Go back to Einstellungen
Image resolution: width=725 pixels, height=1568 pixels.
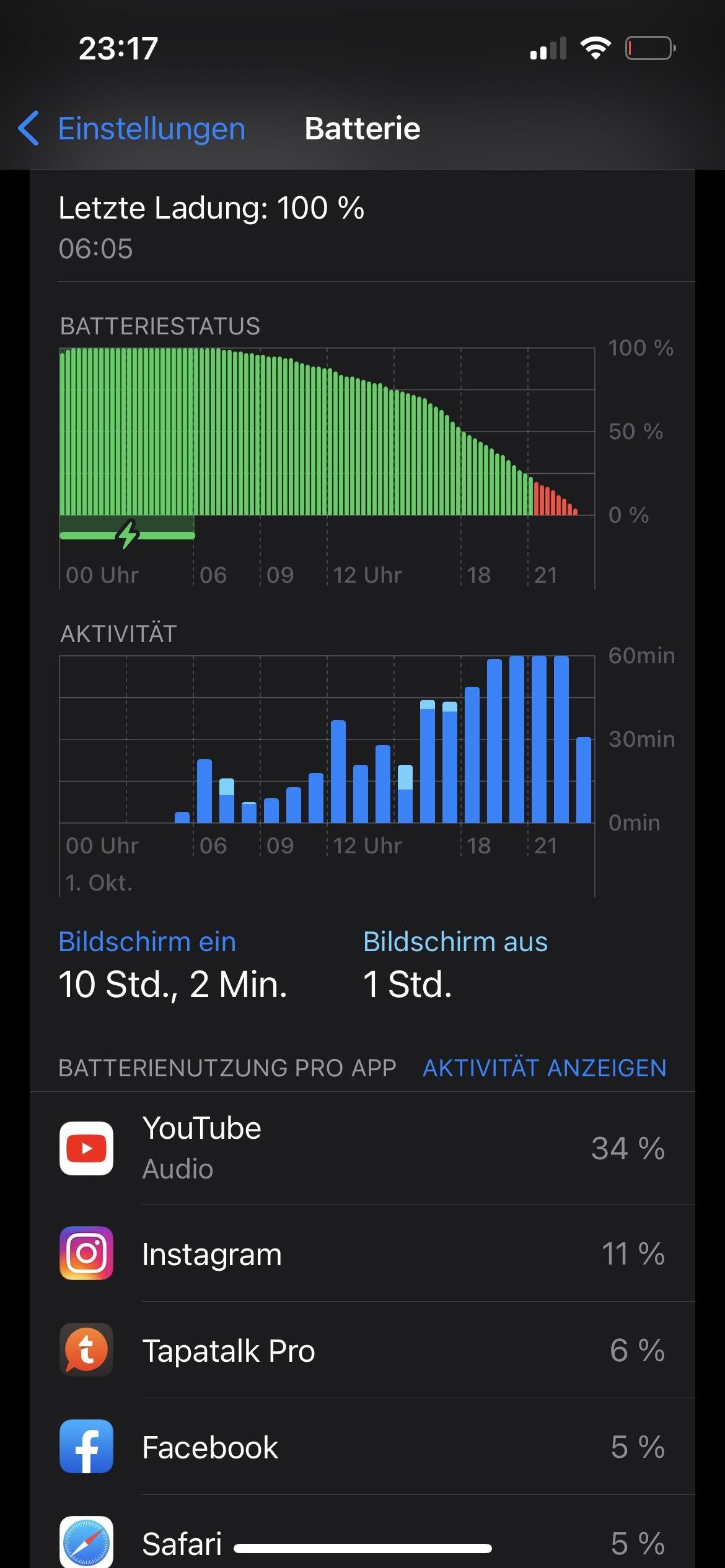point(131,129)
